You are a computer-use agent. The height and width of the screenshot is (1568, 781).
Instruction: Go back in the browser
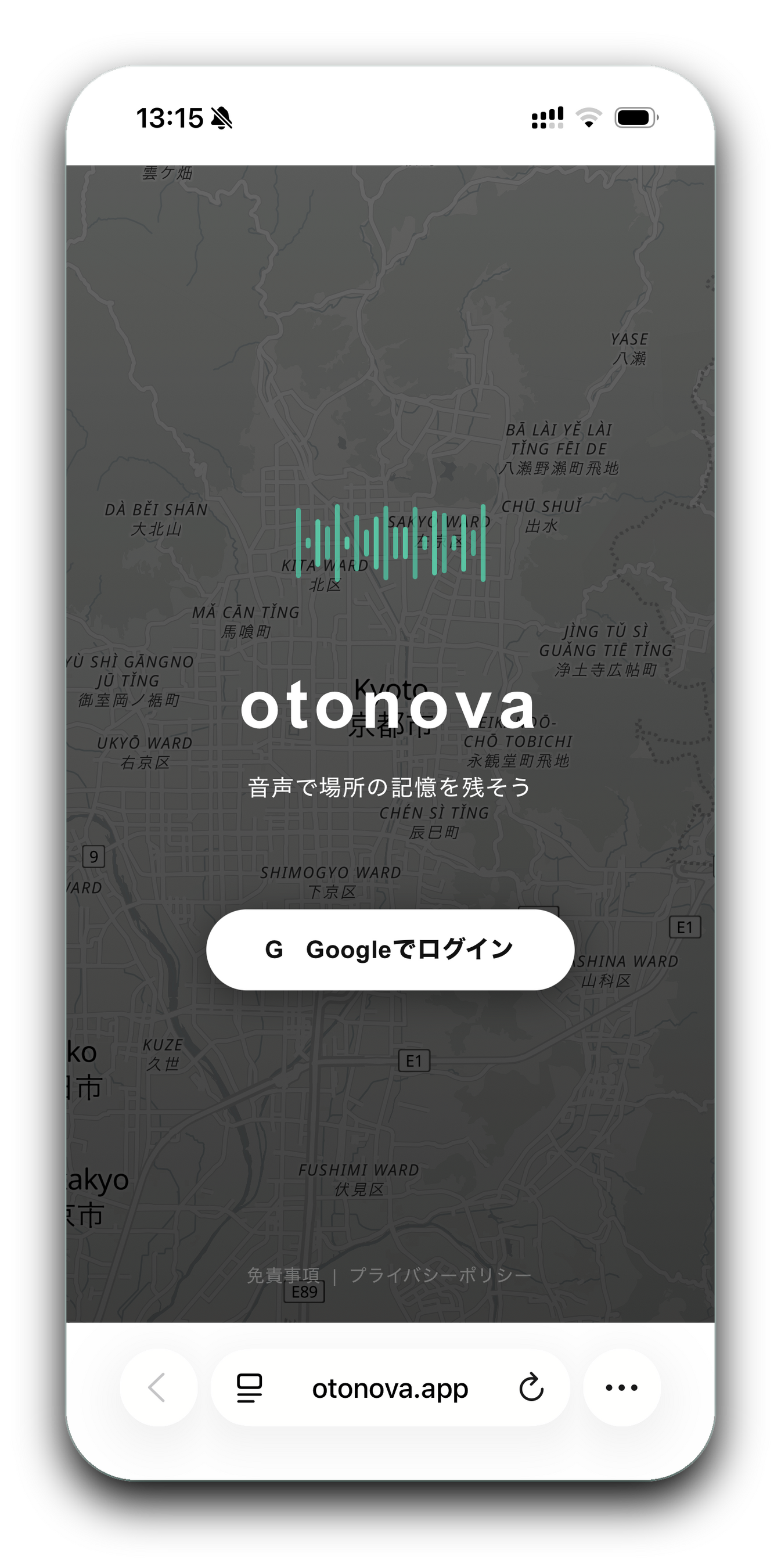pos(158,1387)
